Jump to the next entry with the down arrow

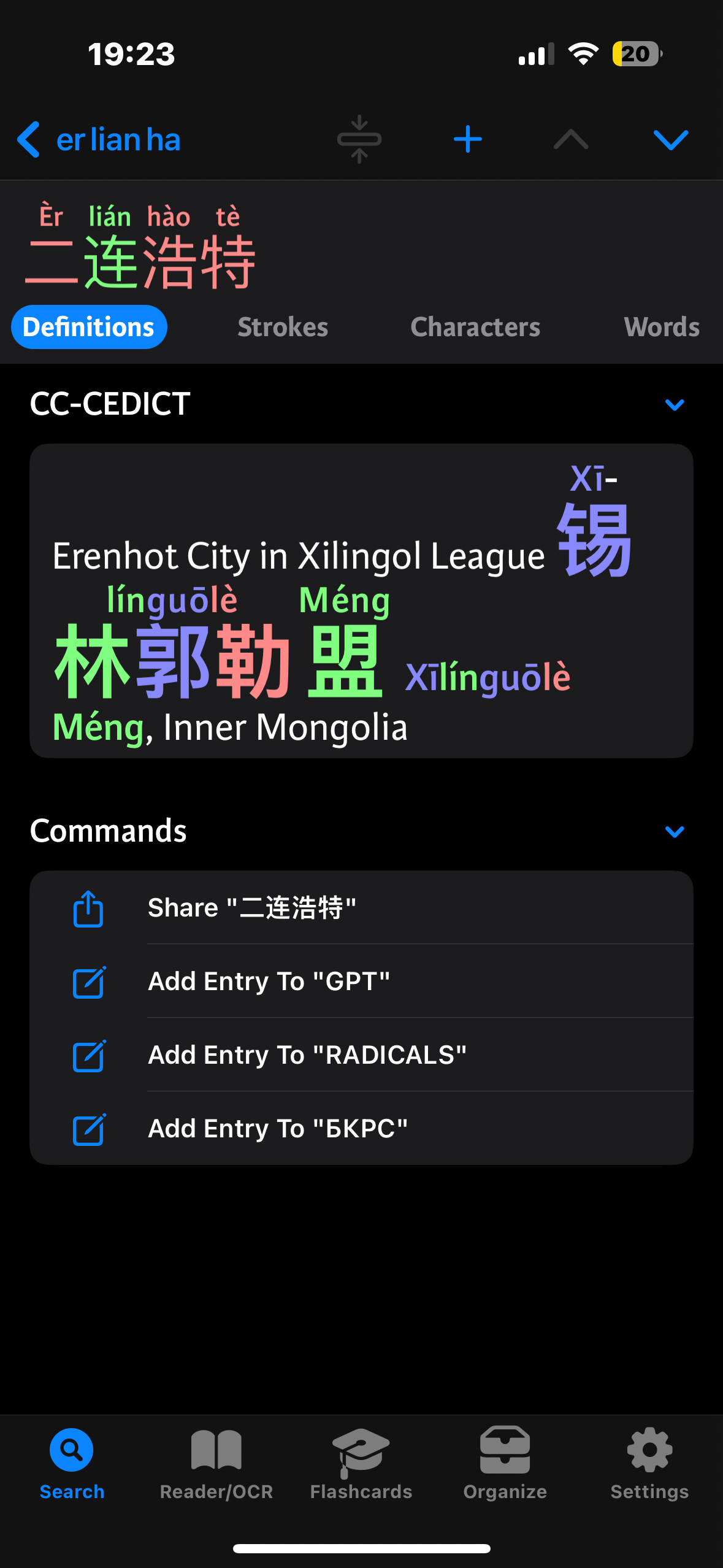(671, 140)
